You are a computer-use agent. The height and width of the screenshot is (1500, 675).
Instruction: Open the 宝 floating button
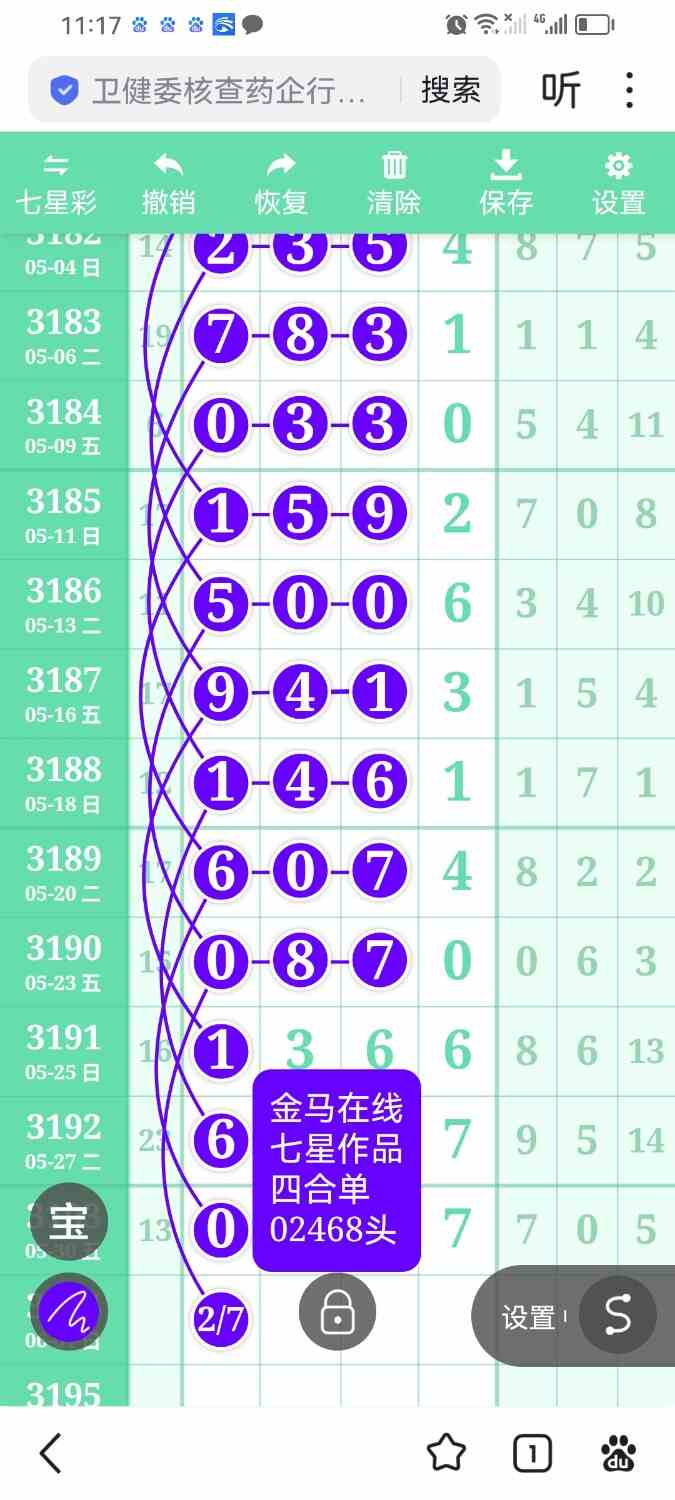click(69, 1220)
